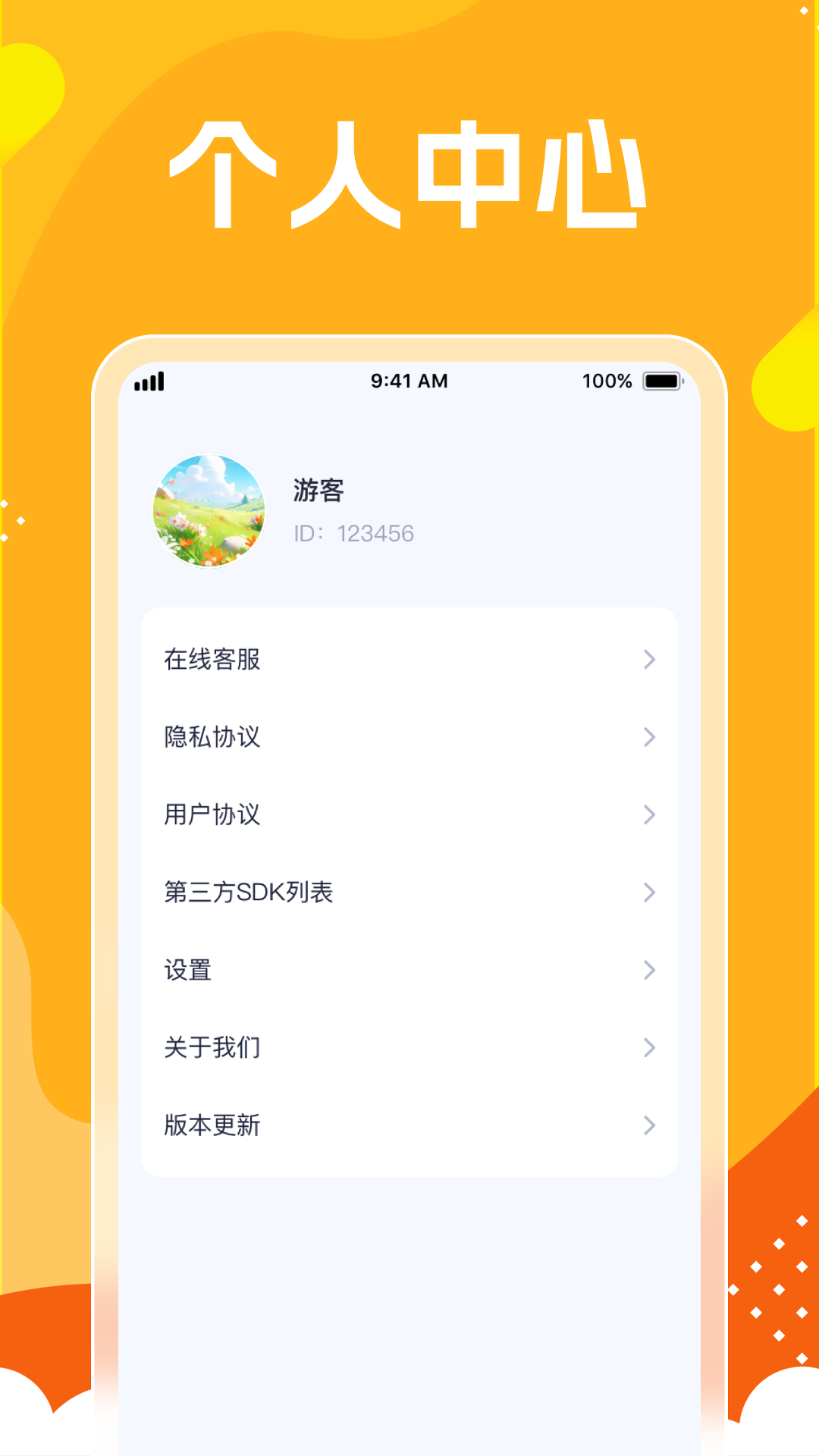Check for updates via 版本更新
Screen dimensions: 819x1456
tap(211, 1125)
